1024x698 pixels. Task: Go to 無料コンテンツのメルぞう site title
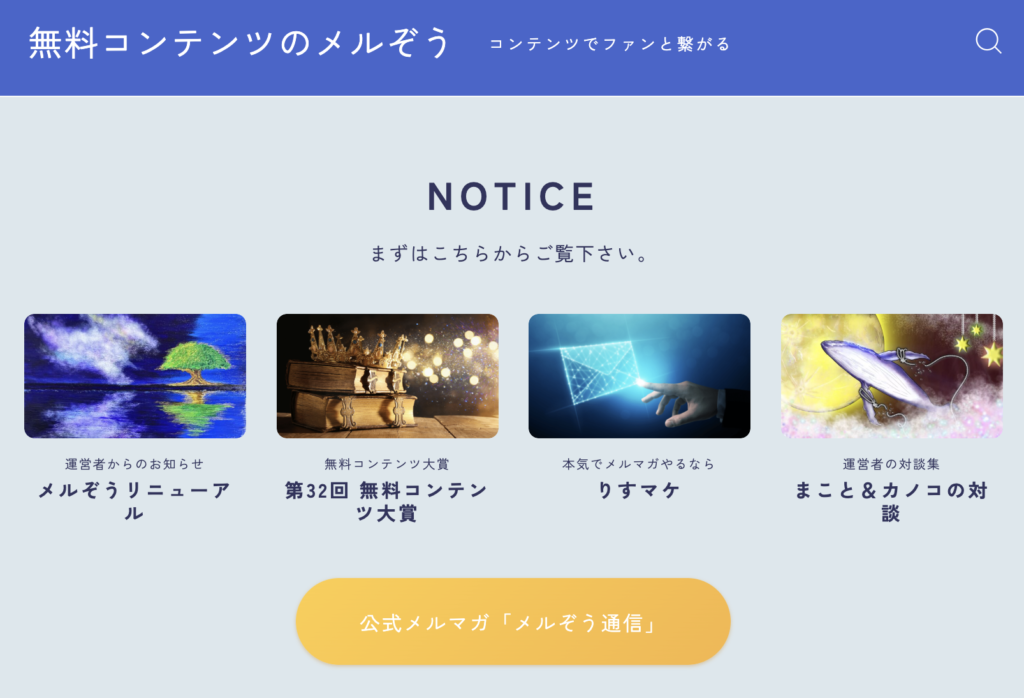pos(240,43)
